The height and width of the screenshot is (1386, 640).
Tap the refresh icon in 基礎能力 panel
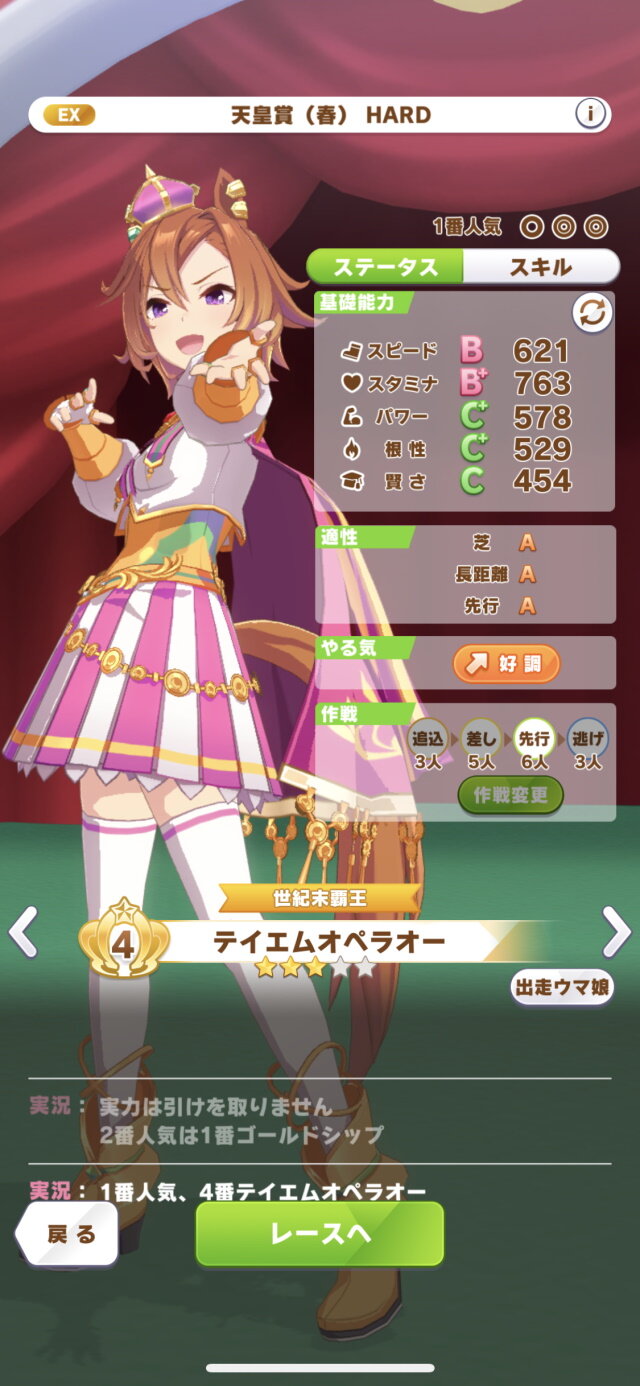(591, 313)
